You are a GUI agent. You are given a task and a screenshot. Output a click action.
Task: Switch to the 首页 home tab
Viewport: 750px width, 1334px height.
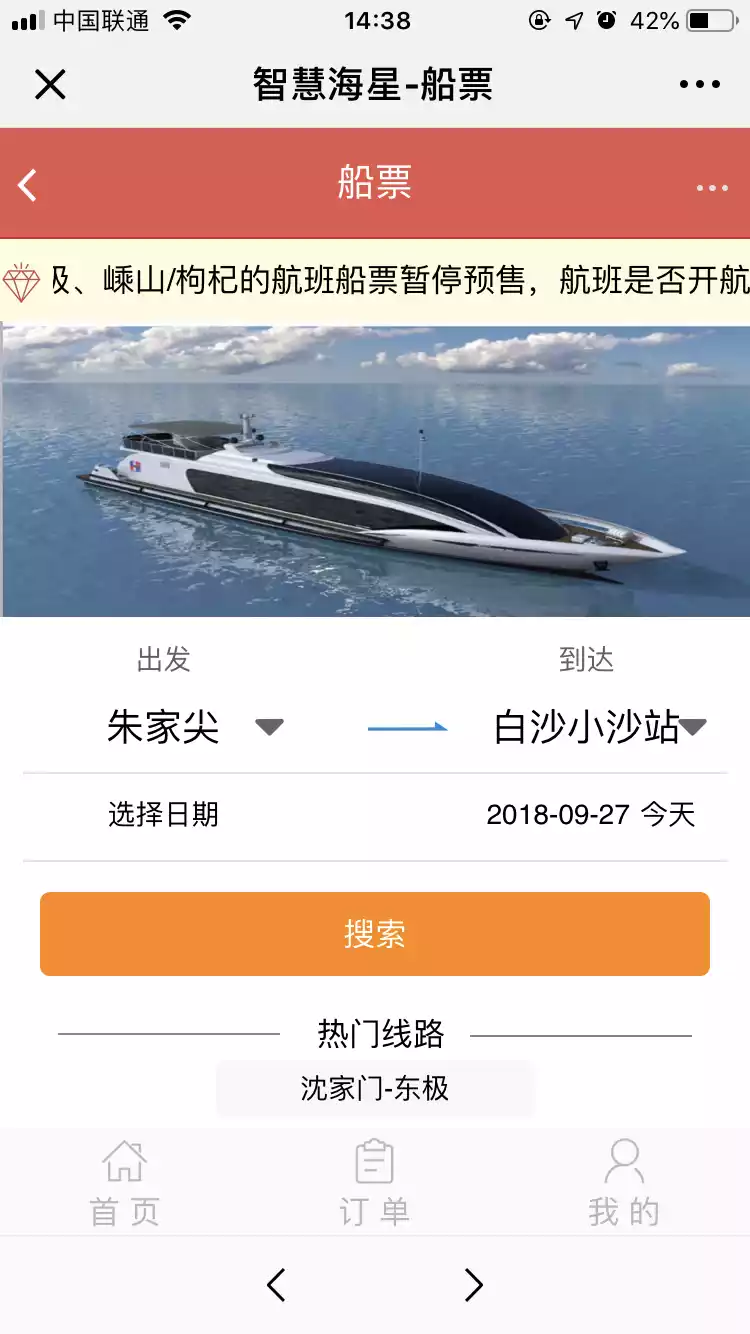(x=125, y=1183)
